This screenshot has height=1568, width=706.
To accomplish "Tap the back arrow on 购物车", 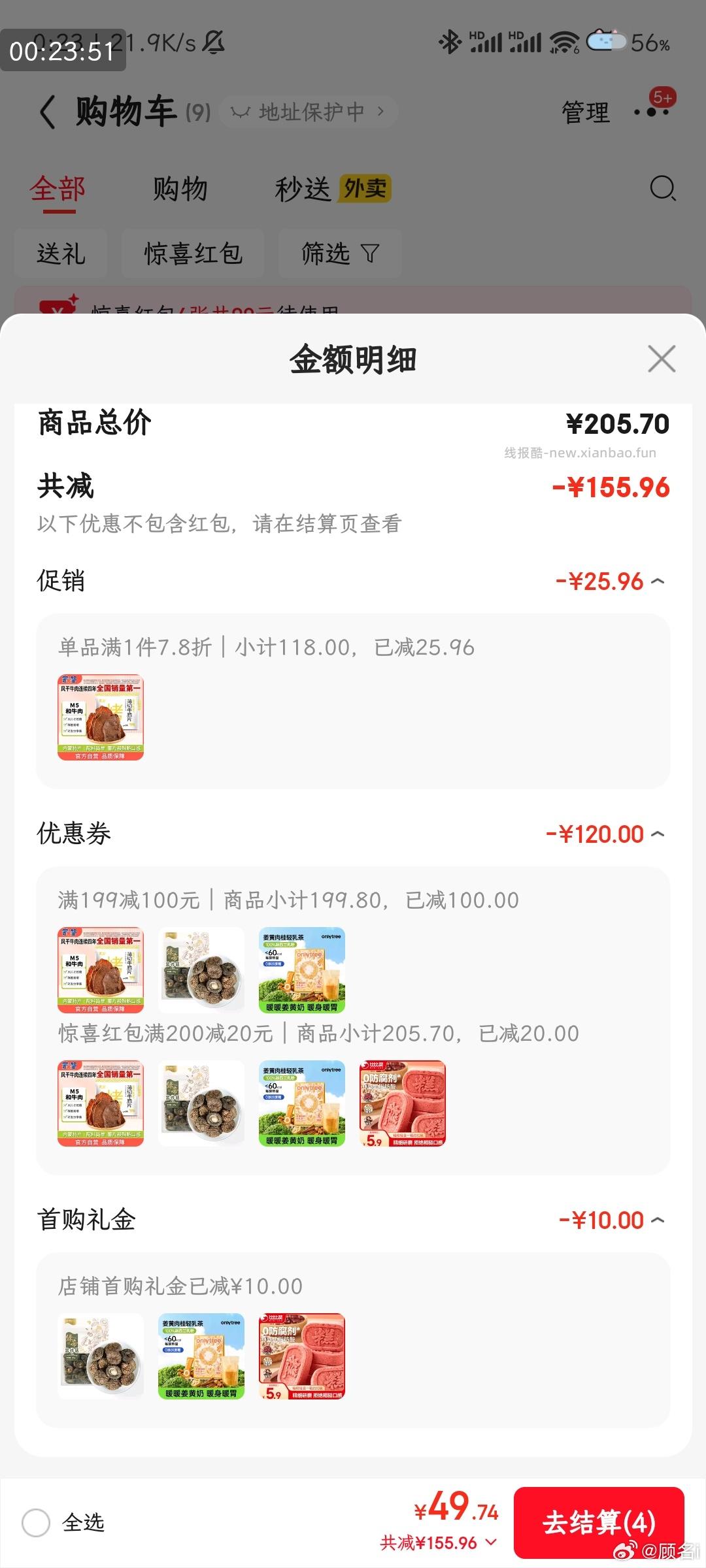I will (46, 110).
